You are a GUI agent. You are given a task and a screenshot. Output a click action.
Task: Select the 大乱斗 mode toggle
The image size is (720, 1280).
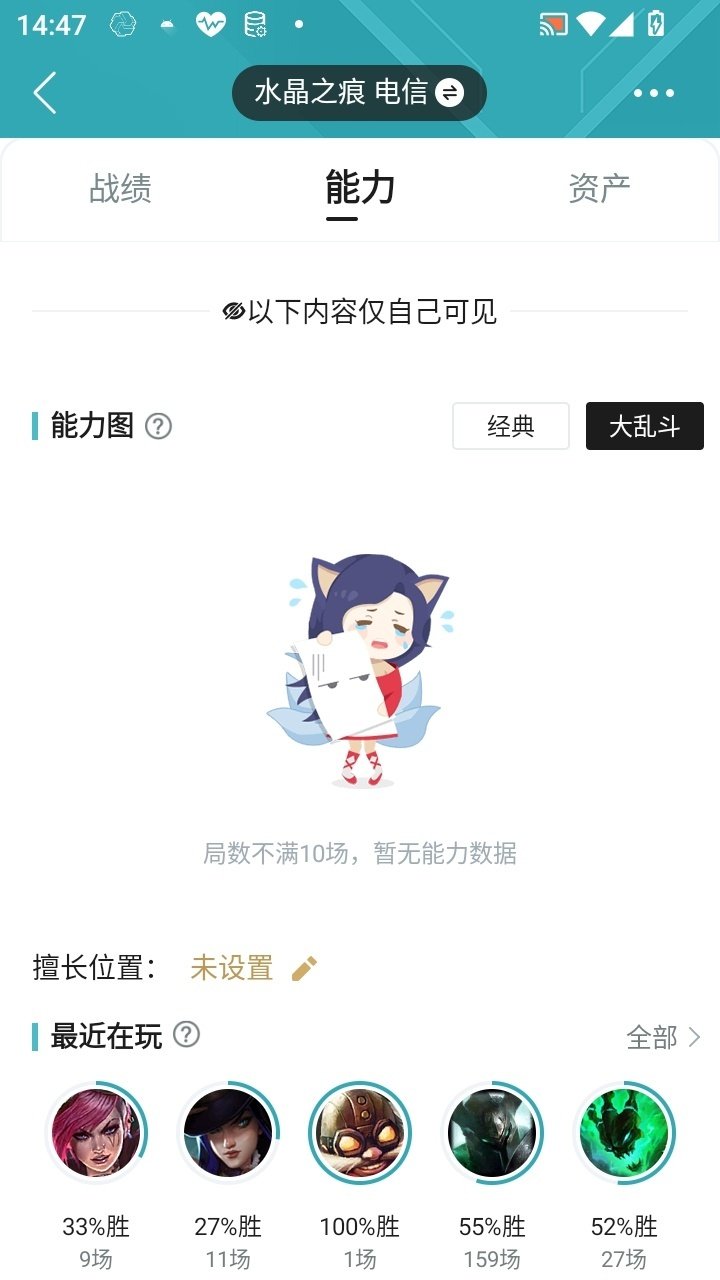[x=644, y=426]
